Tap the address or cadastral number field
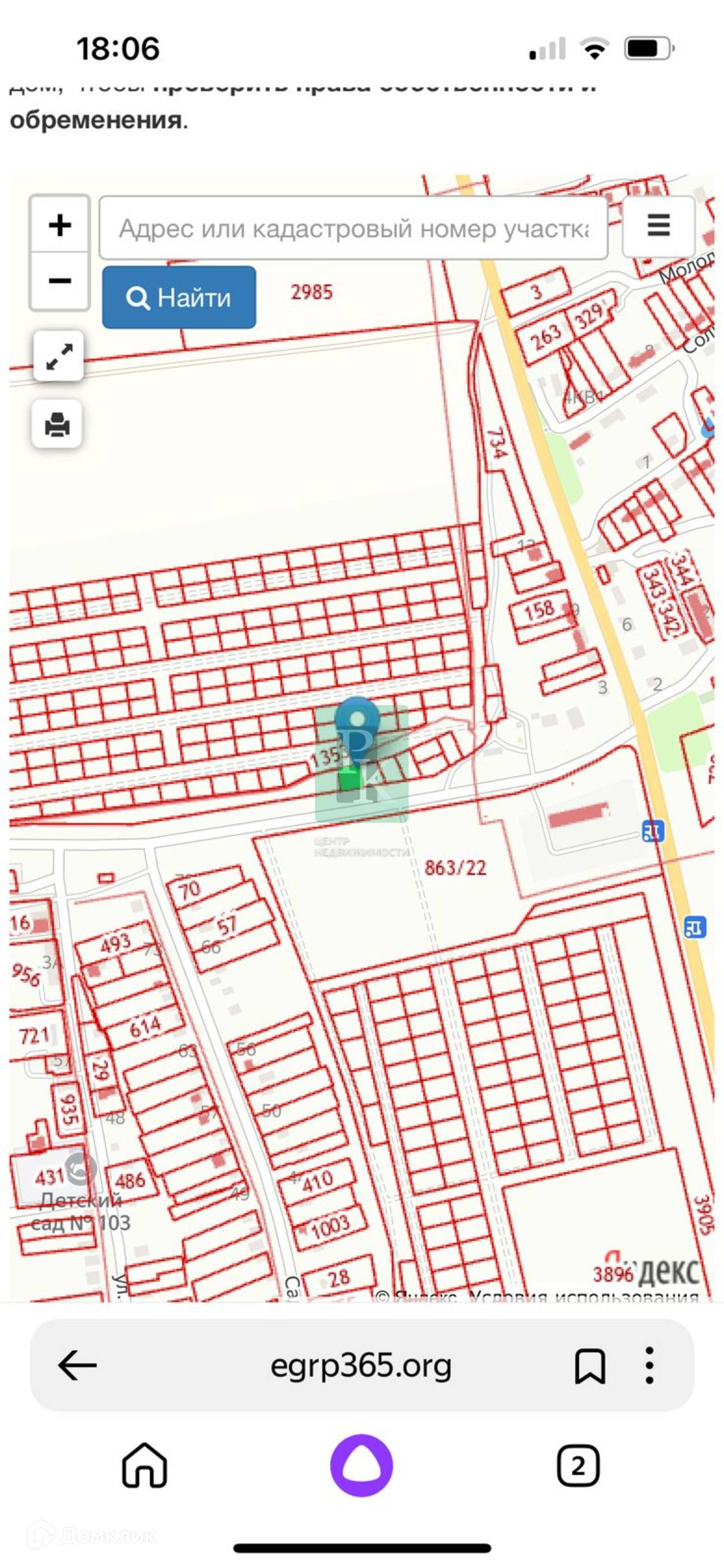Viewport: 724px width, 1568px height. [353, 228]
